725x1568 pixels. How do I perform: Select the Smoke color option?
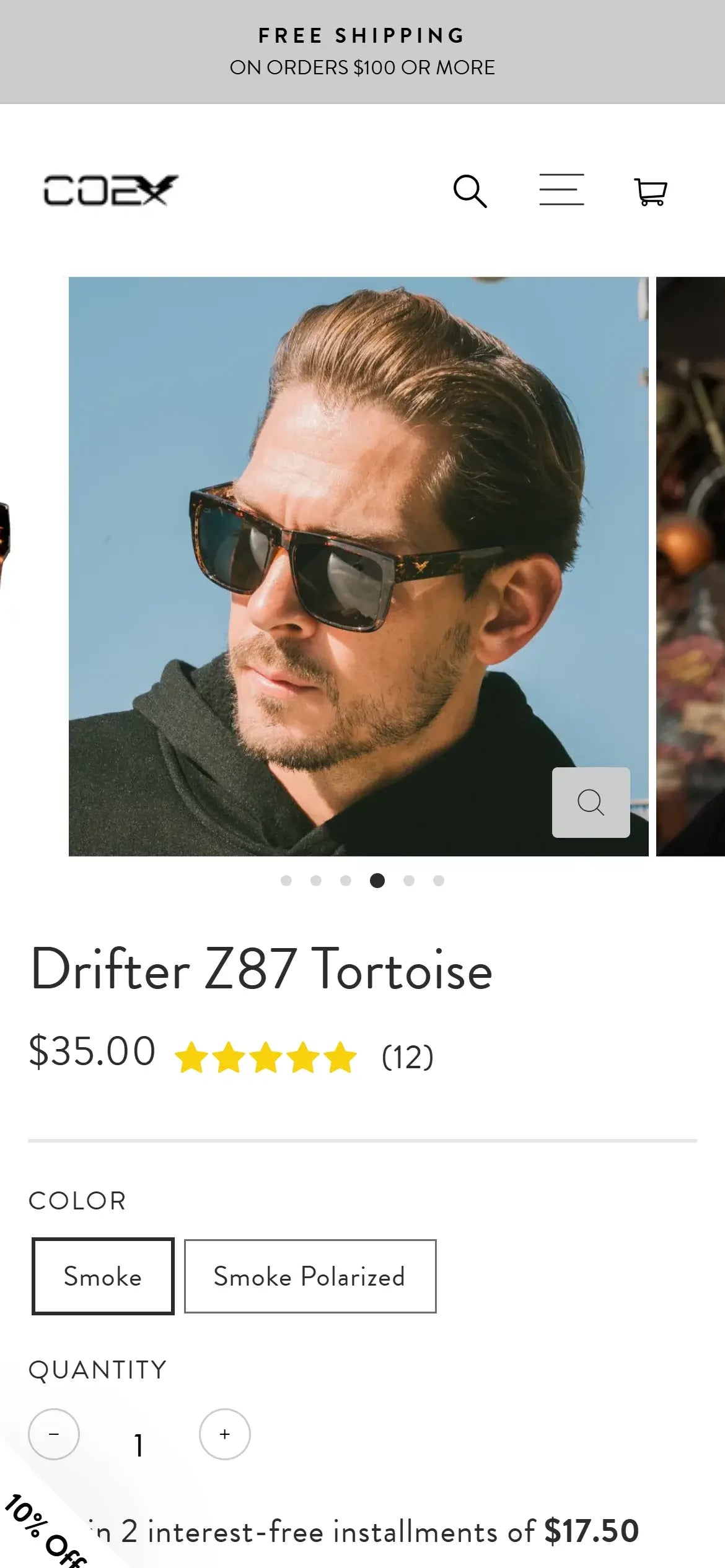click(x=103, y=1276)
